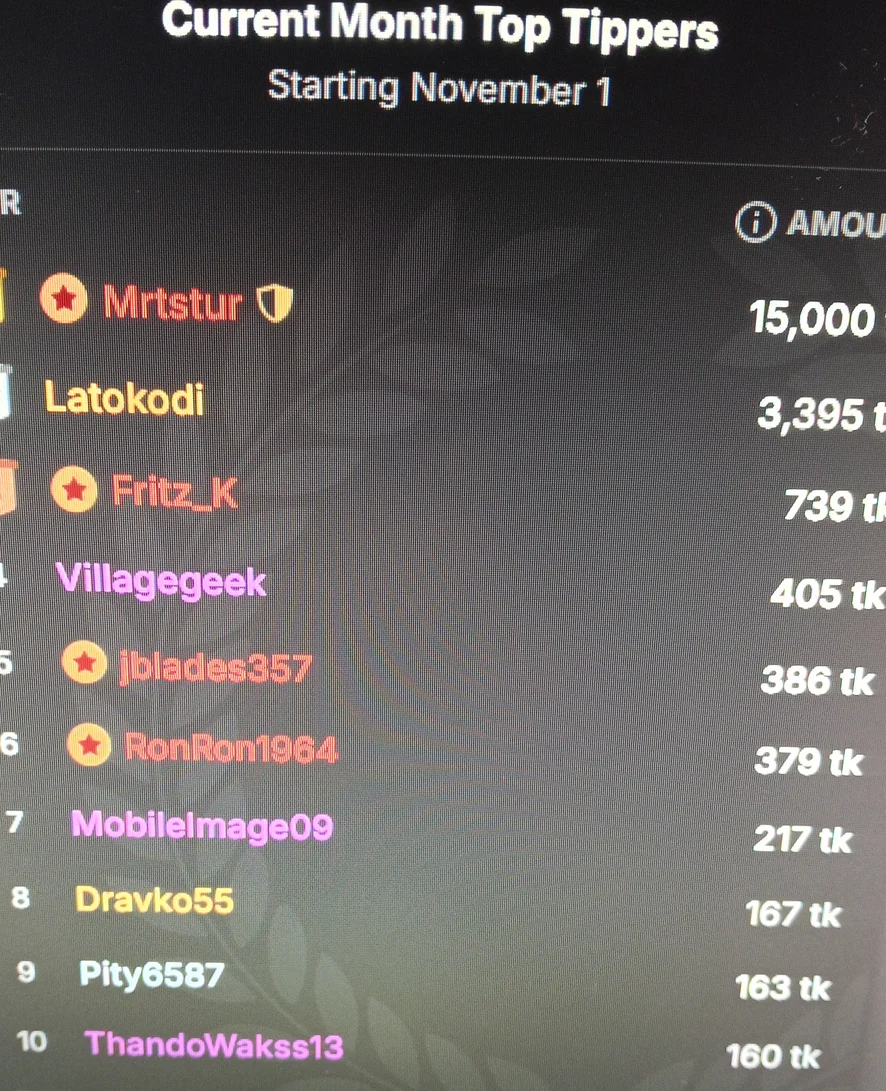View RonRon1964's profile
886x1091 pixels.
pos(230,747)
